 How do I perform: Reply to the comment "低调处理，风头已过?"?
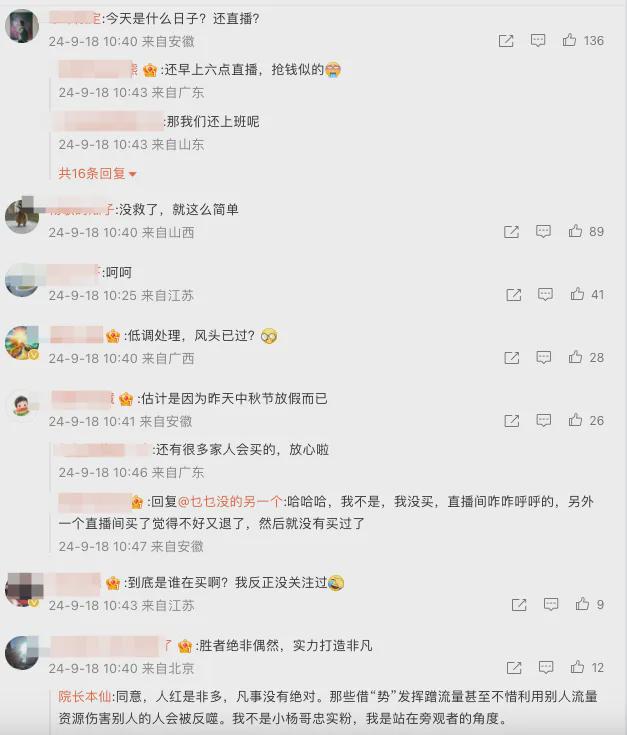(543, 357)
